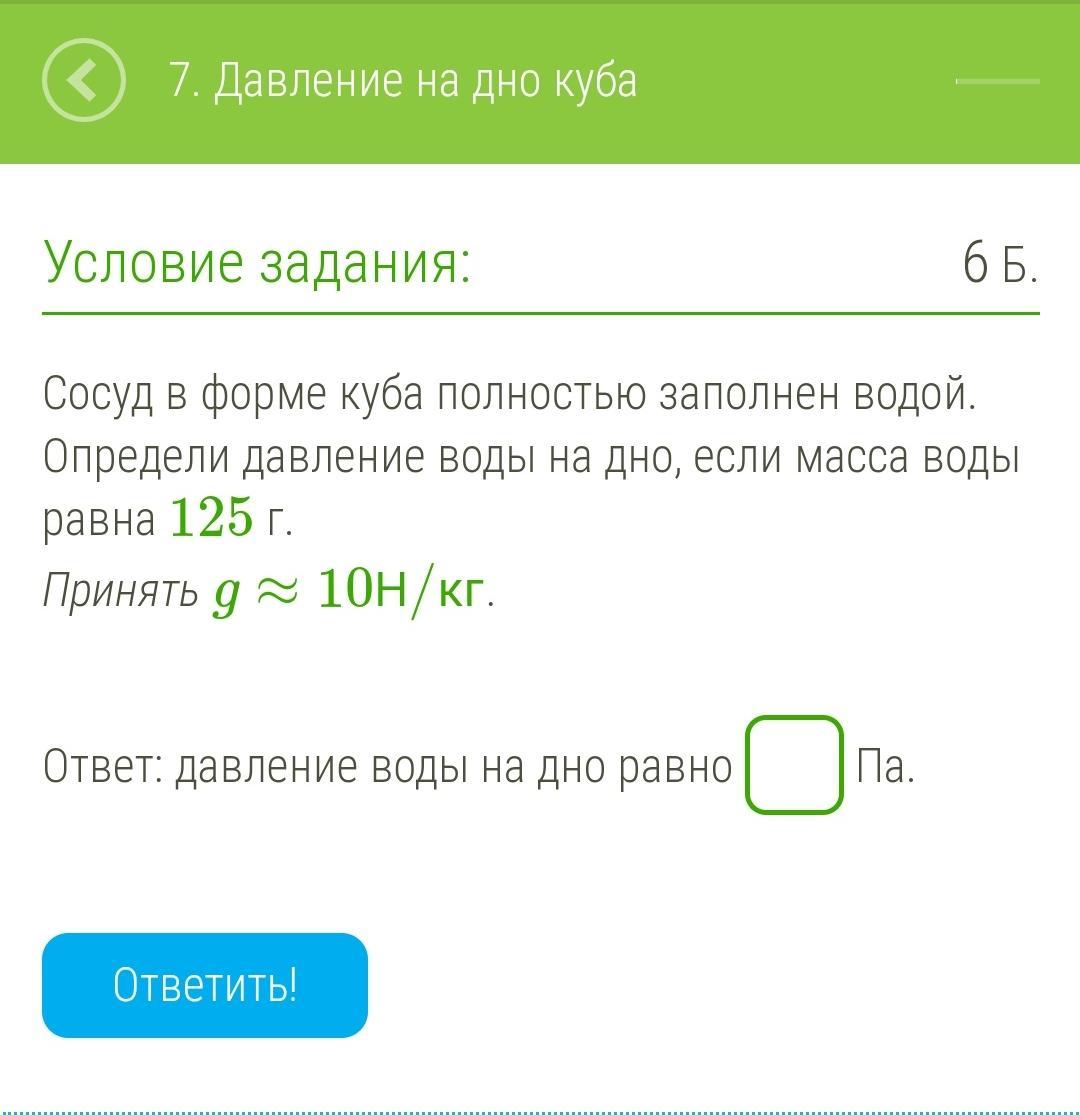Submit answer with Ответить! button
1080x1115 pixels.
pos(205,985)
